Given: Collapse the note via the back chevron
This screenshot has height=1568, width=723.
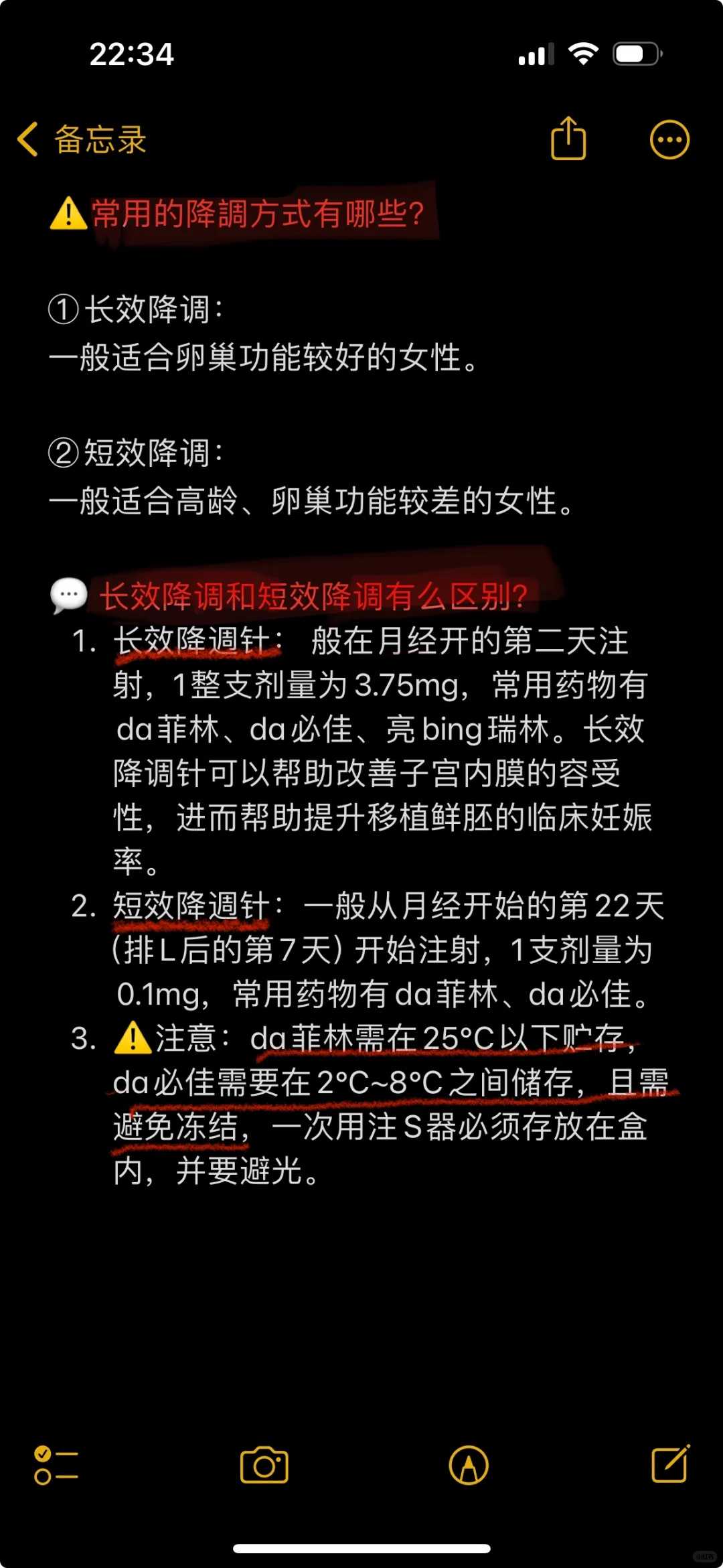Looking at the screenshot, I should (27, 139).
